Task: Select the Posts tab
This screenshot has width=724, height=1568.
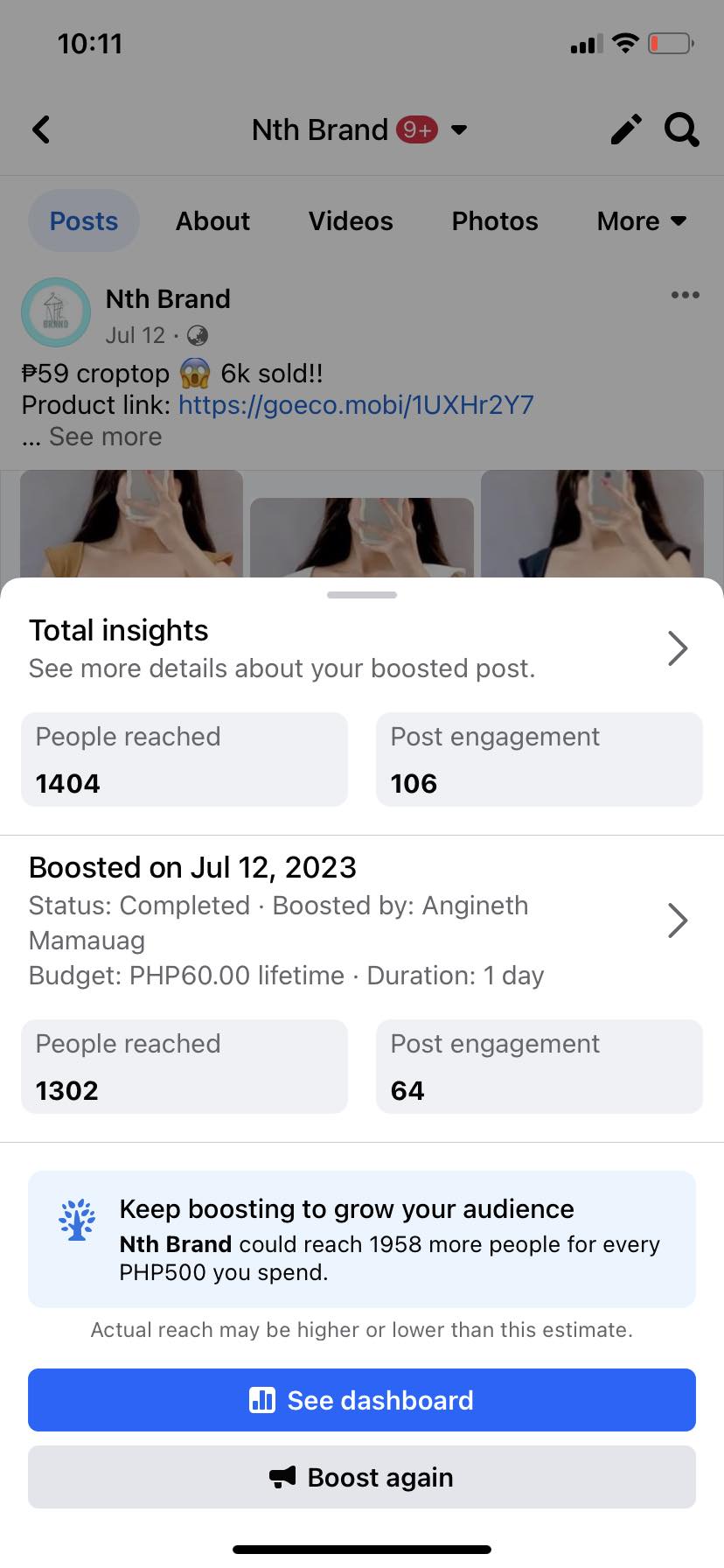Action: [x=84, y=221]
